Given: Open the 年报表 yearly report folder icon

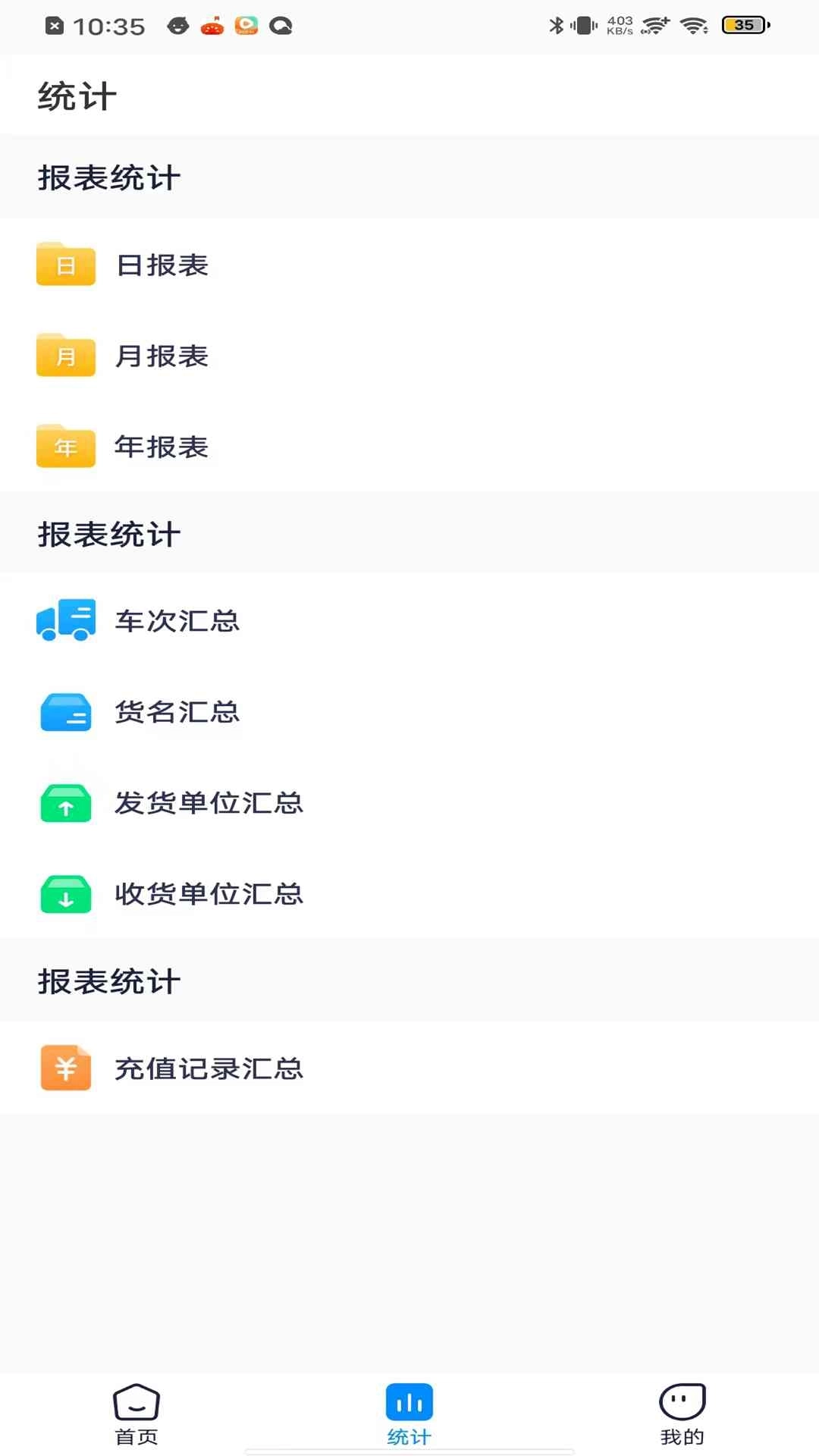Looking at the screenshot, I should click(65, 447).
